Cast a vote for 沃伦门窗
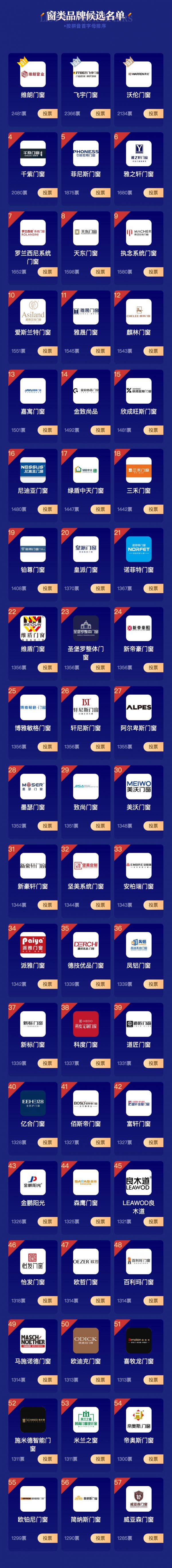The height and width of the screenshot is (1568, 172). point(153,114)
